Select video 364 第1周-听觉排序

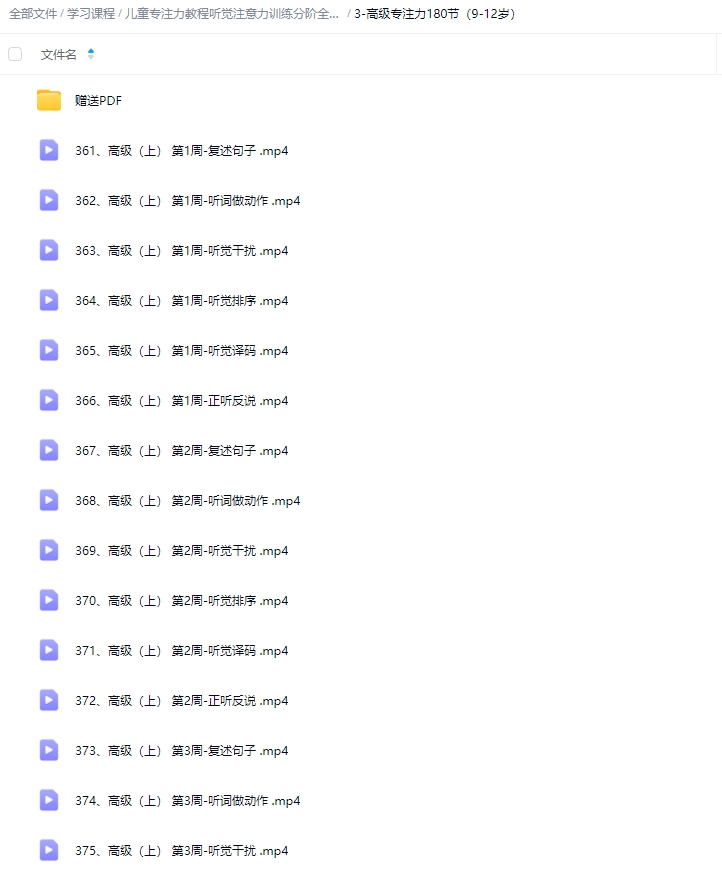click(x=181, y=300)
